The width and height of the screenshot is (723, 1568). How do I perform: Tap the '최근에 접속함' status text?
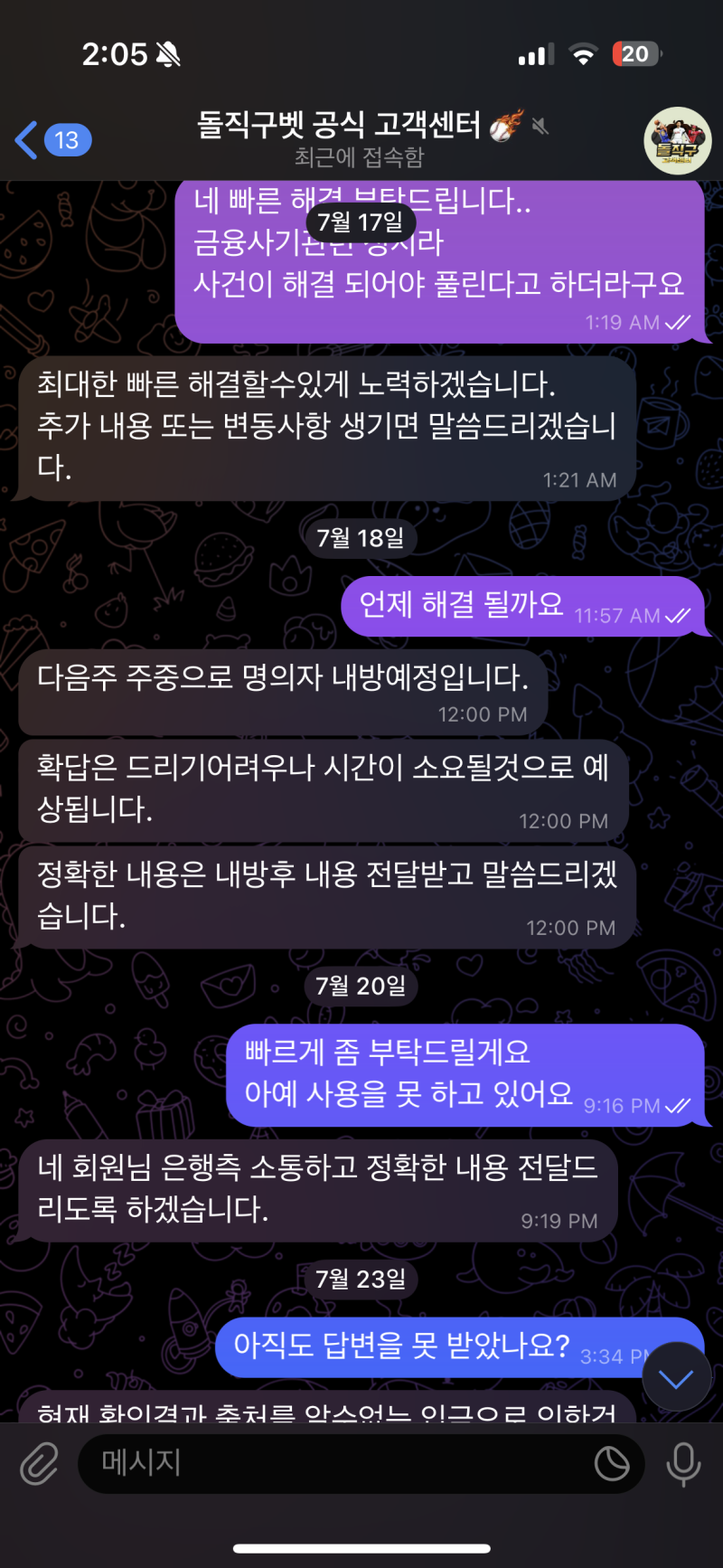(359, 156)
